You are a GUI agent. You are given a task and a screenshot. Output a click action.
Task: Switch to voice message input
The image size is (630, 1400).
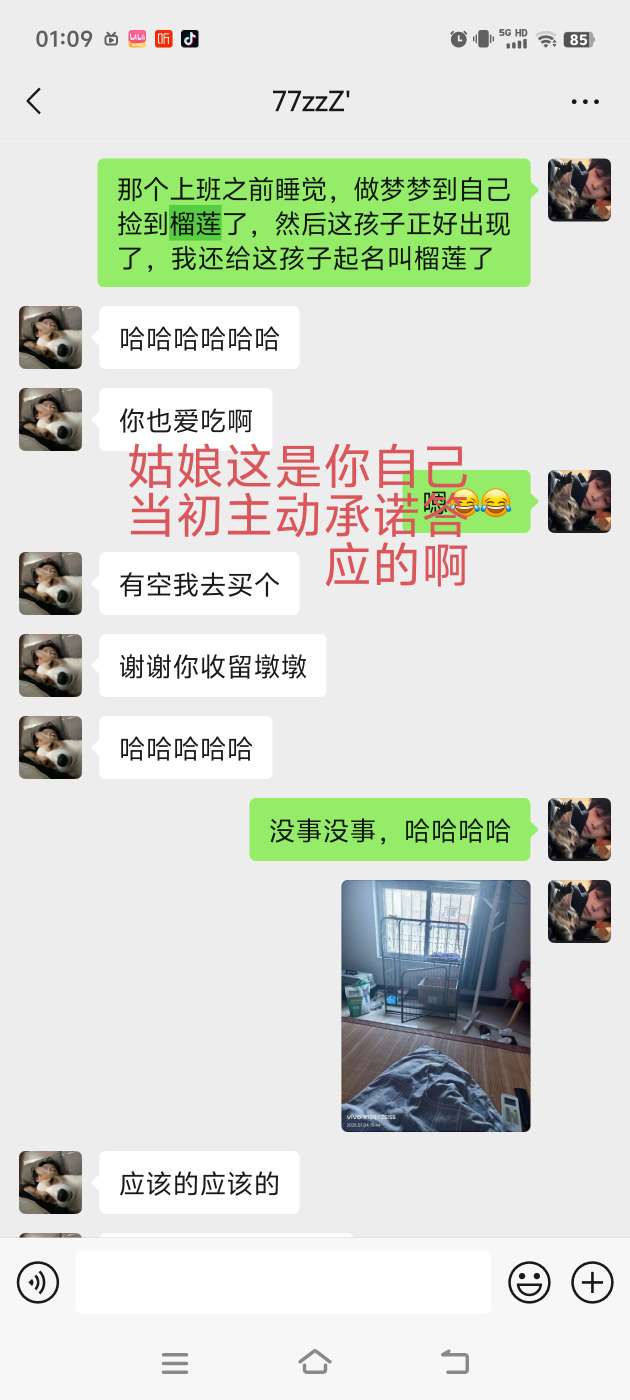(x=38, y=1282)
